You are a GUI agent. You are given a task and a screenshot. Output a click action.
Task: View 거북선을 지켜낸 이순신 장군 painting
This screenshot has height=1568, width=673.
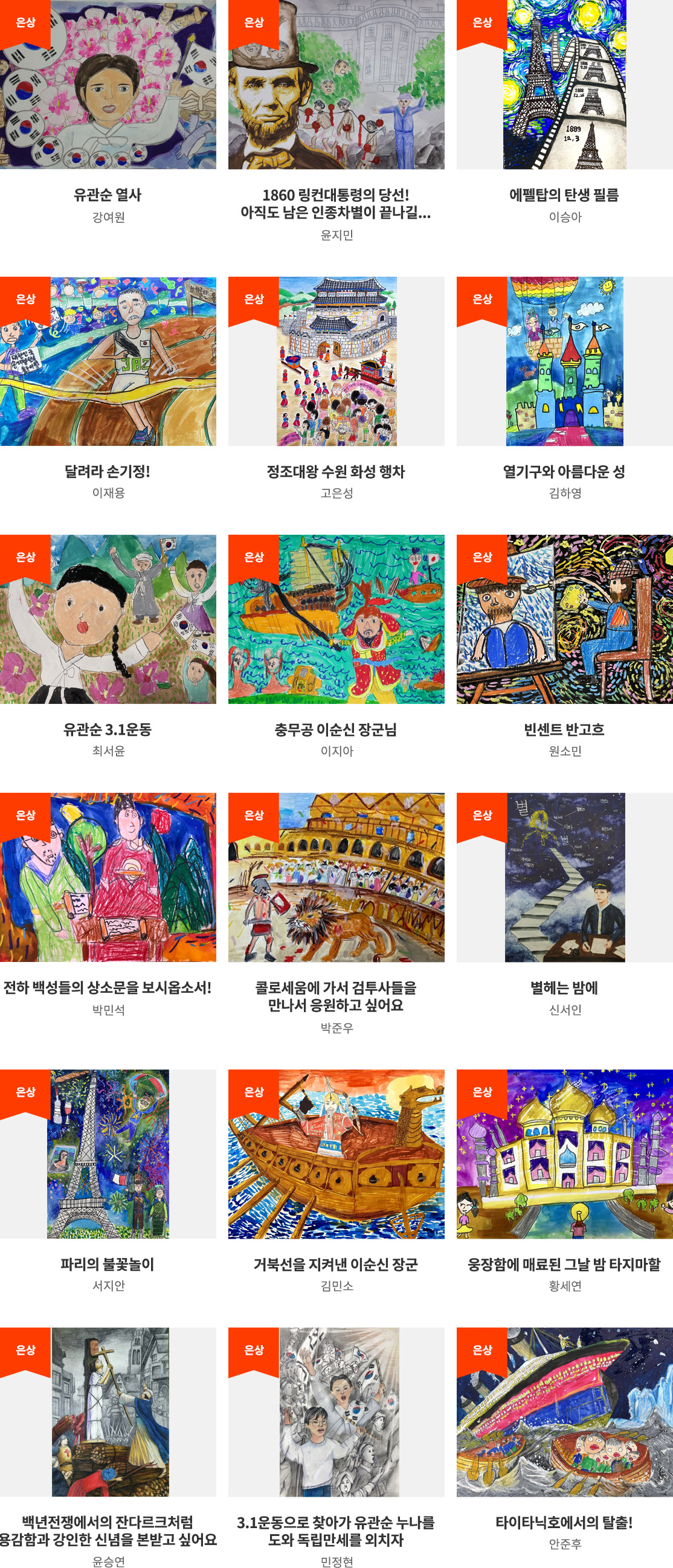pos(336,1153)
